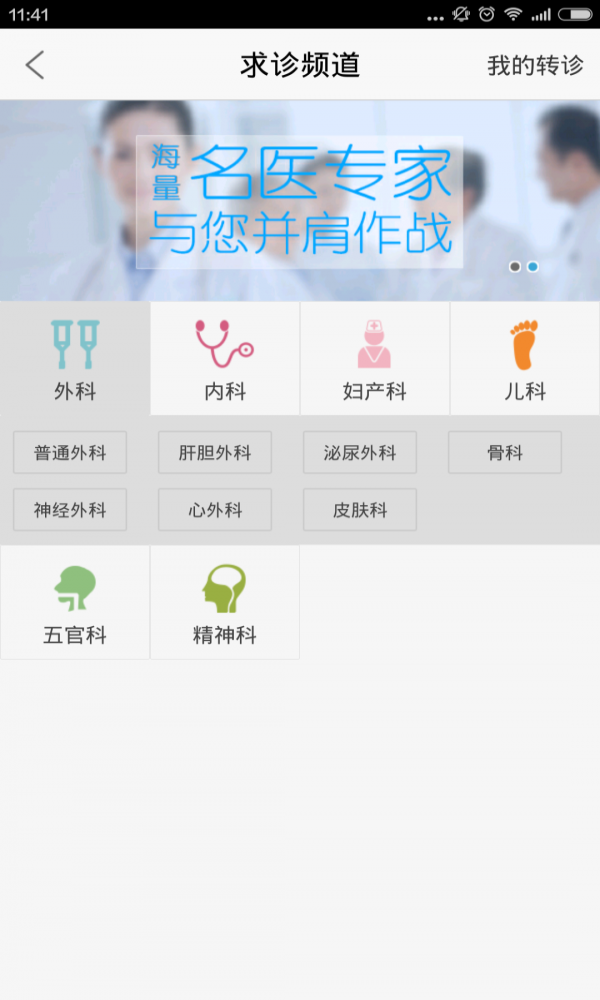Viewport: 600px width, 1000px height.
Task: Switch to the 精神科 category
Action: pos(225,603)
